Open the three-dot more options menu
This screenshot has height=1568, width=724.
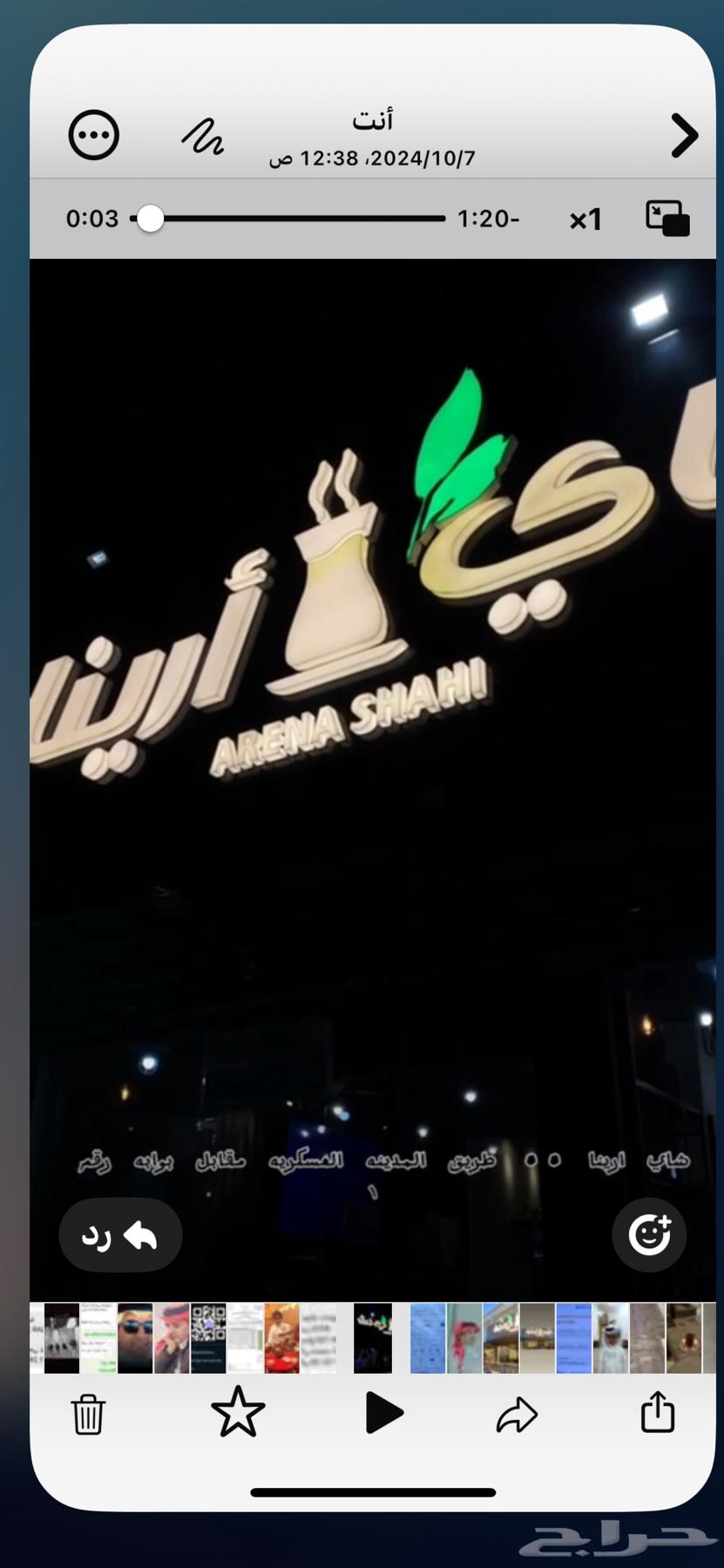[93, 135]
